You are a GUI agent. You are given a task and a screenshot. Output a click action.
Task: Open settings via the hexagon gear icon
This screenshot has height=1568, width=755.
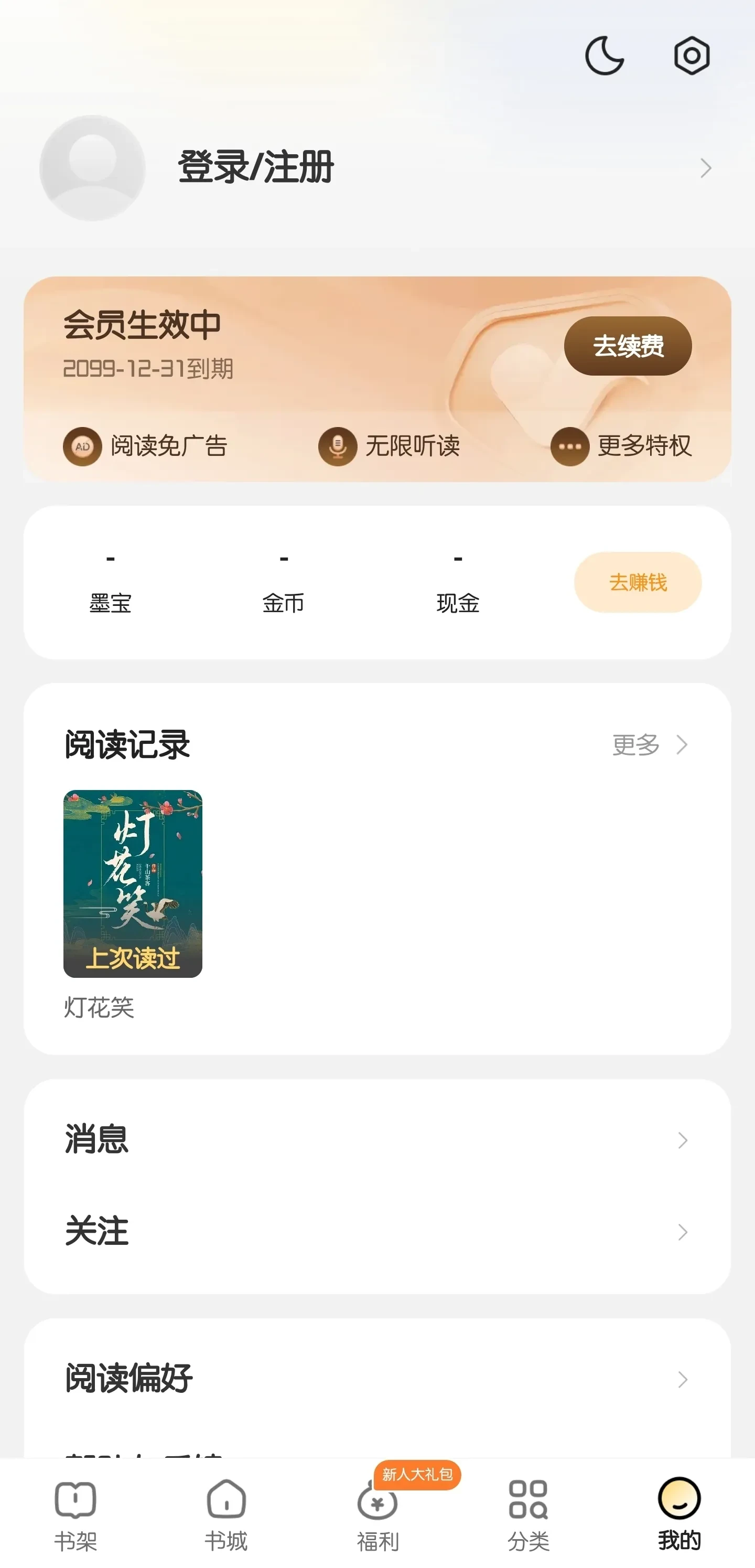coord(691,56)
